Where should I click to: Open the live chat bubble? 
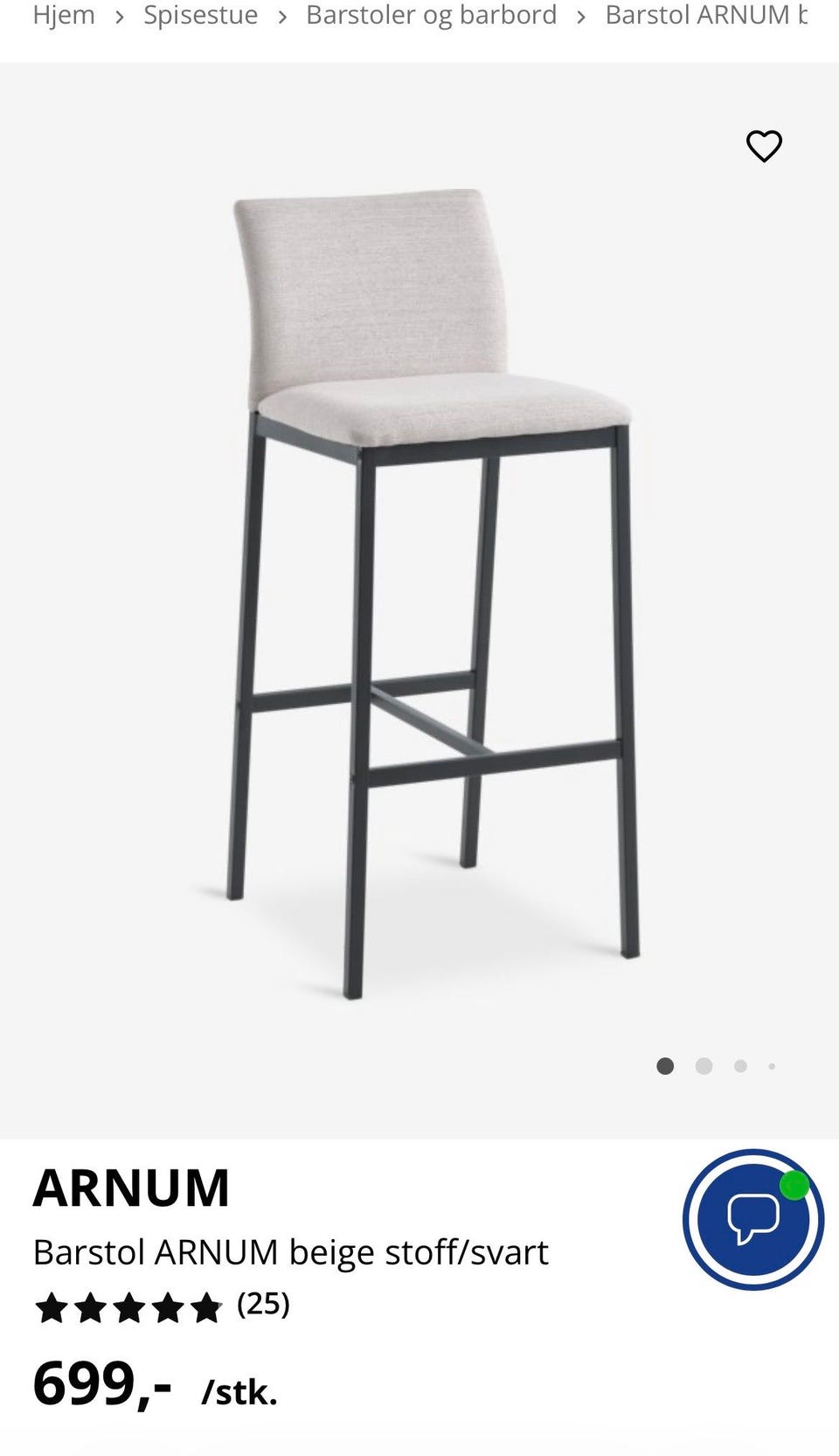[x=752, y=1218]
